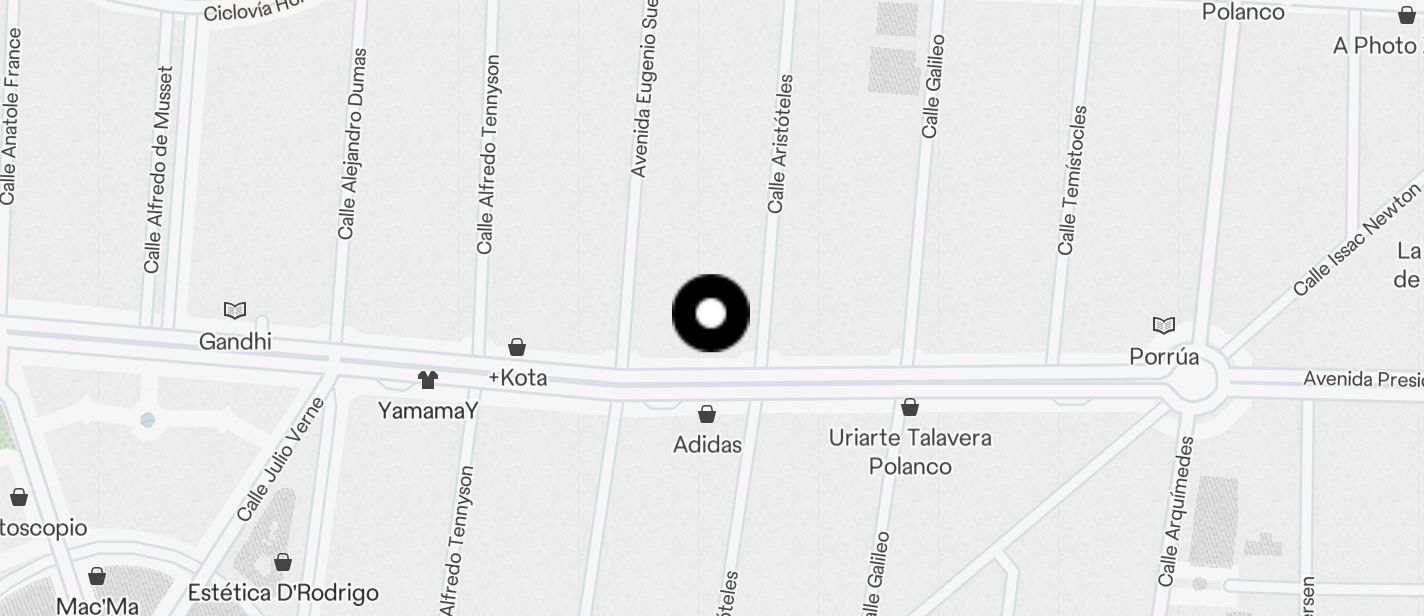Tap the Estética D'Rodrigo marker
Viewport: 1424px width, 616px height.
(283, 562)
